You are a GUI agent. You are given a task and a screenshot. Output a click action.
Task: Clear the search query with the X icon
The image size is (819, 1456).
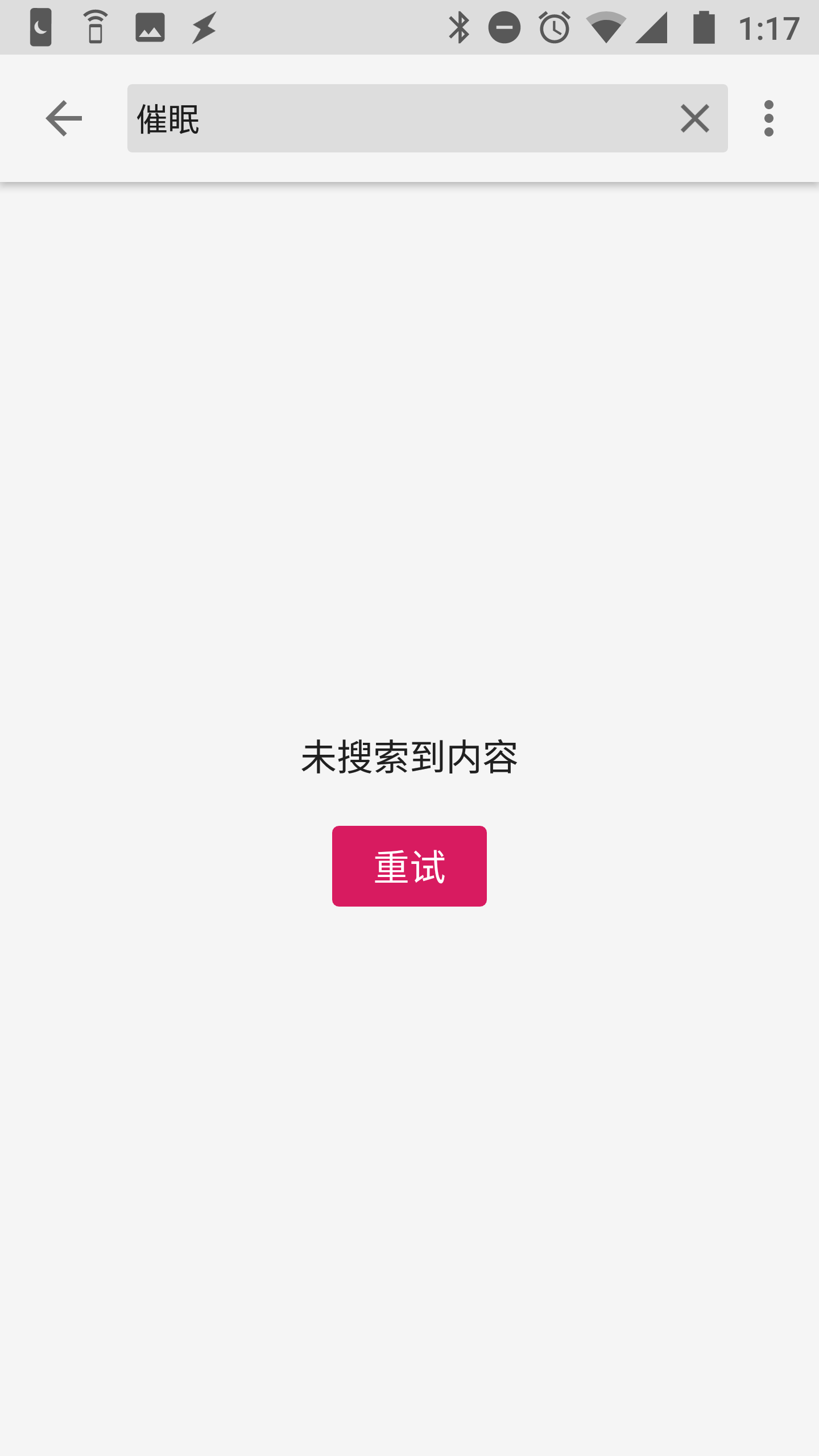coord(694,119)
